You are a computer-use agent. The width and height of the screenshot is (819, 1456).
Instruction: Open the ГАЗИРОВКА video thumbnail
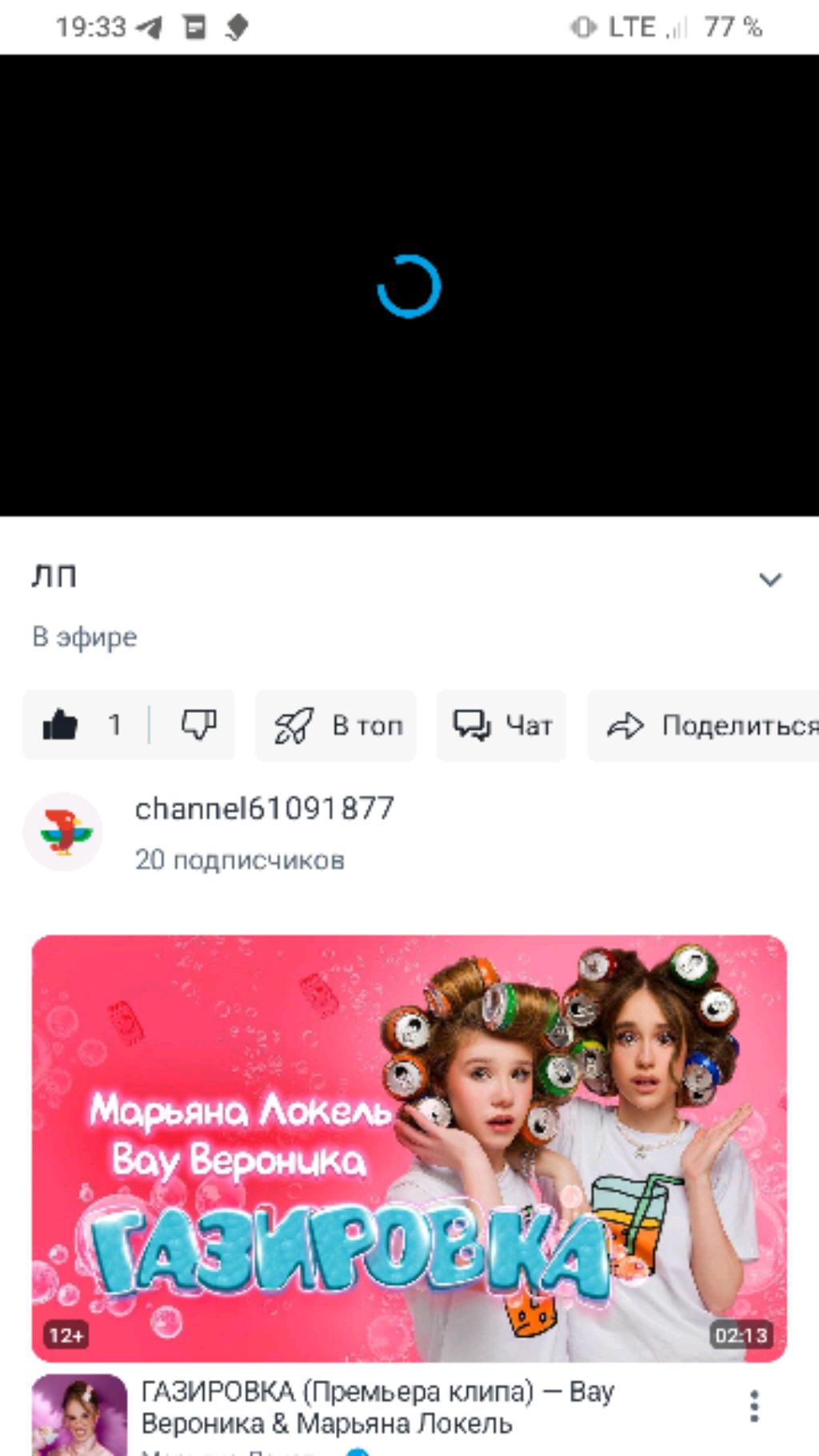click(x=409, y=1148)
